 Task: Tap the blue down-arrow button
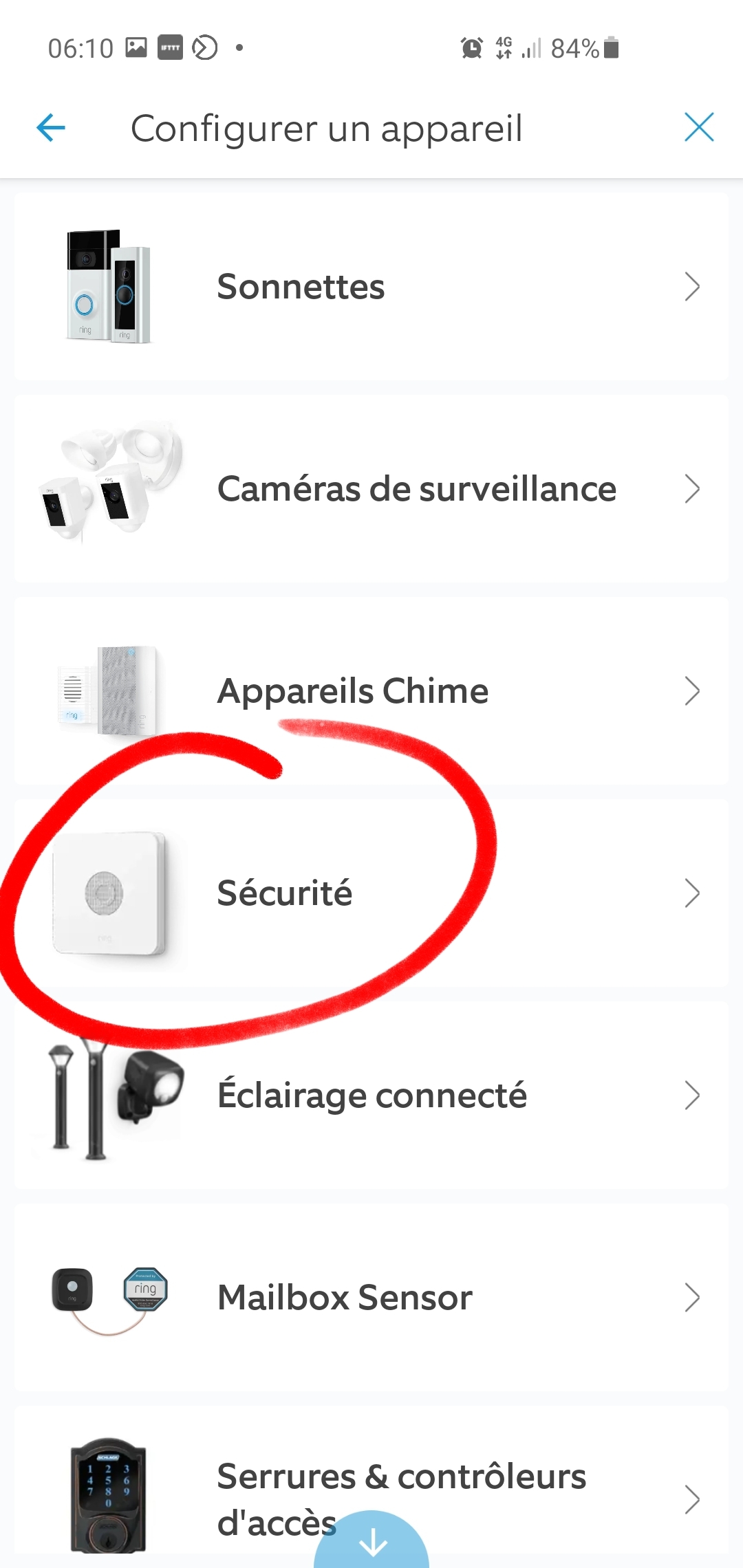pos(371,1540)
